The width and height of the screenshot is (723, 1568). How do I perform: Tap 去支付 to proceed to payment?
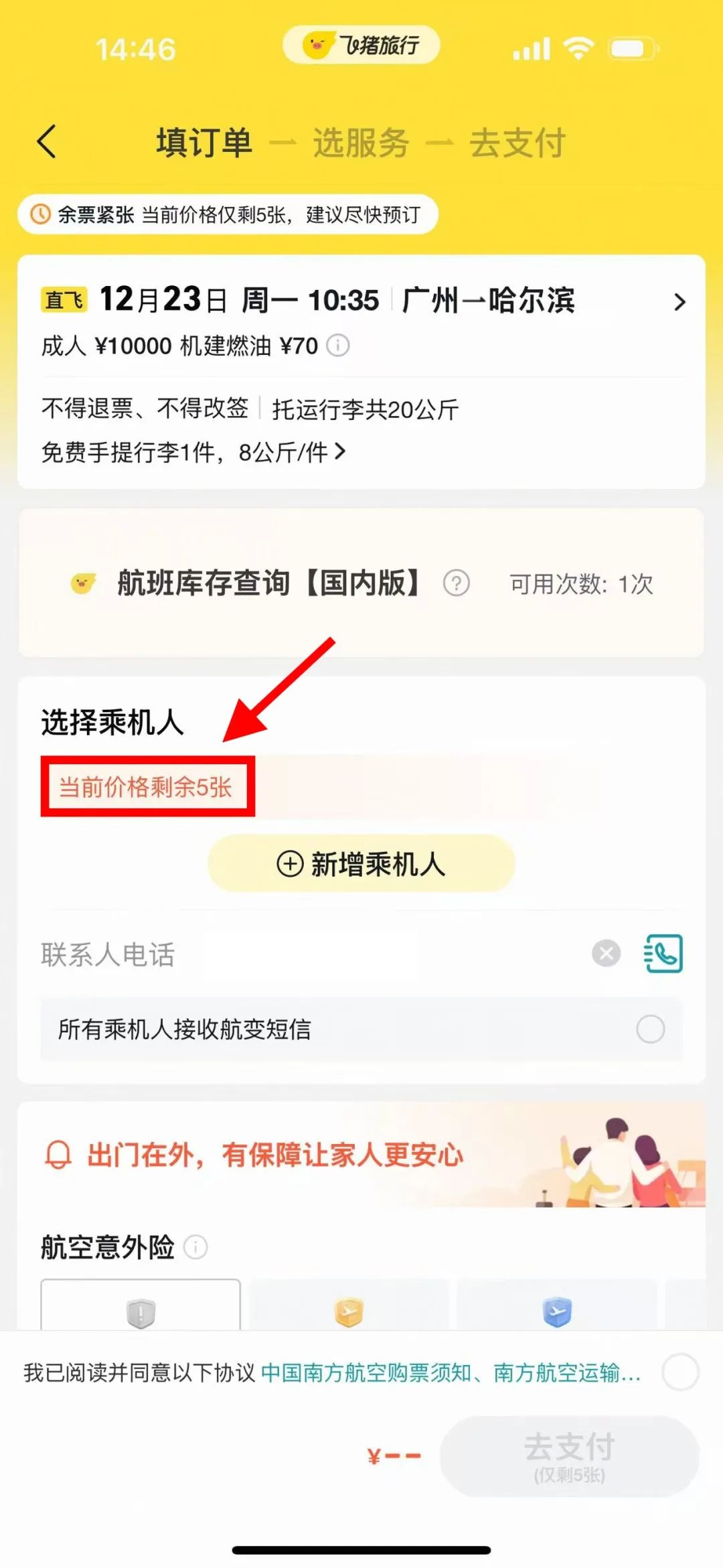[570, 1456]
